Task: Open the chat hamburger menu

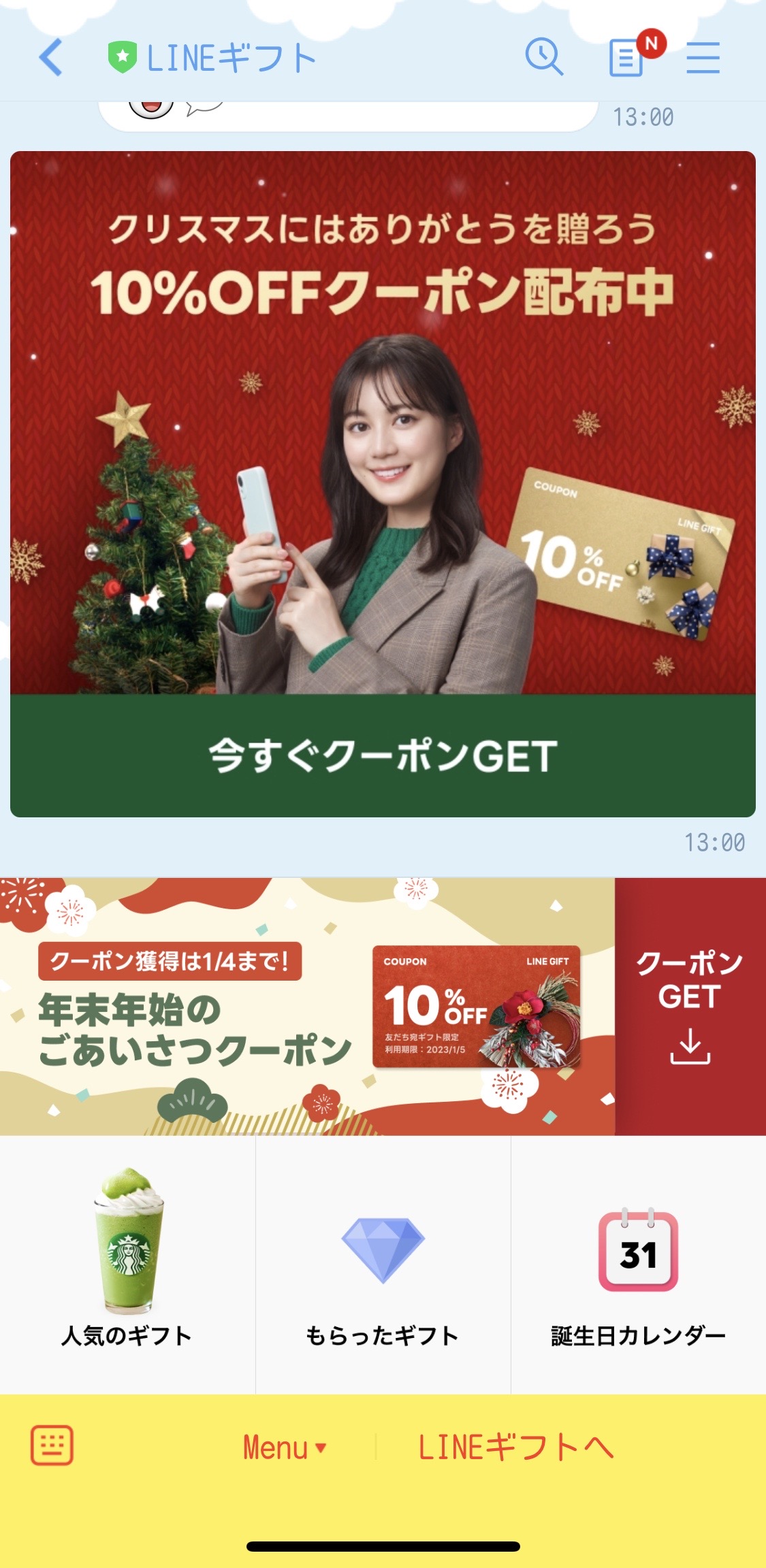Action: (x=703, y=57)
